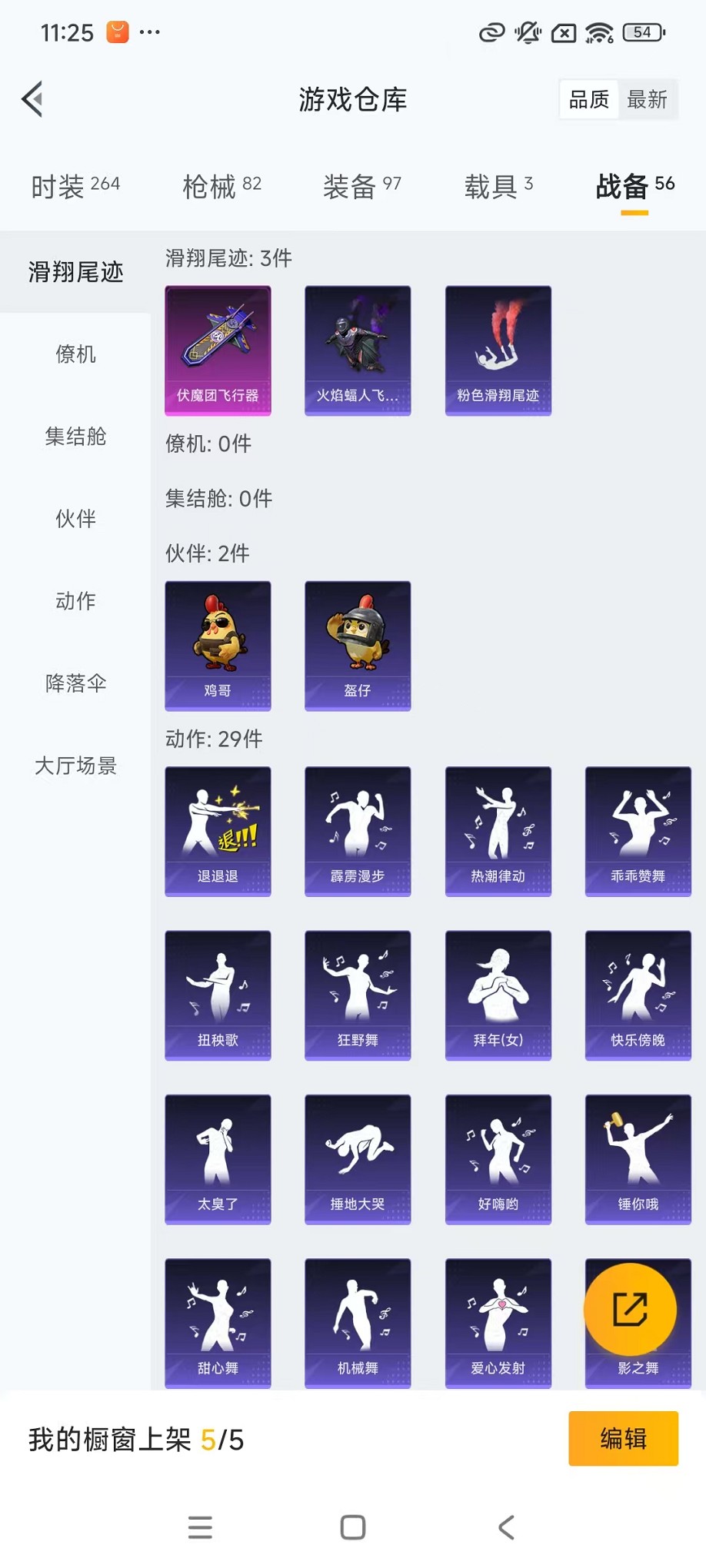View the 鸡哥 companion
The image size is (706, 1568).
(x=218, y=646)
